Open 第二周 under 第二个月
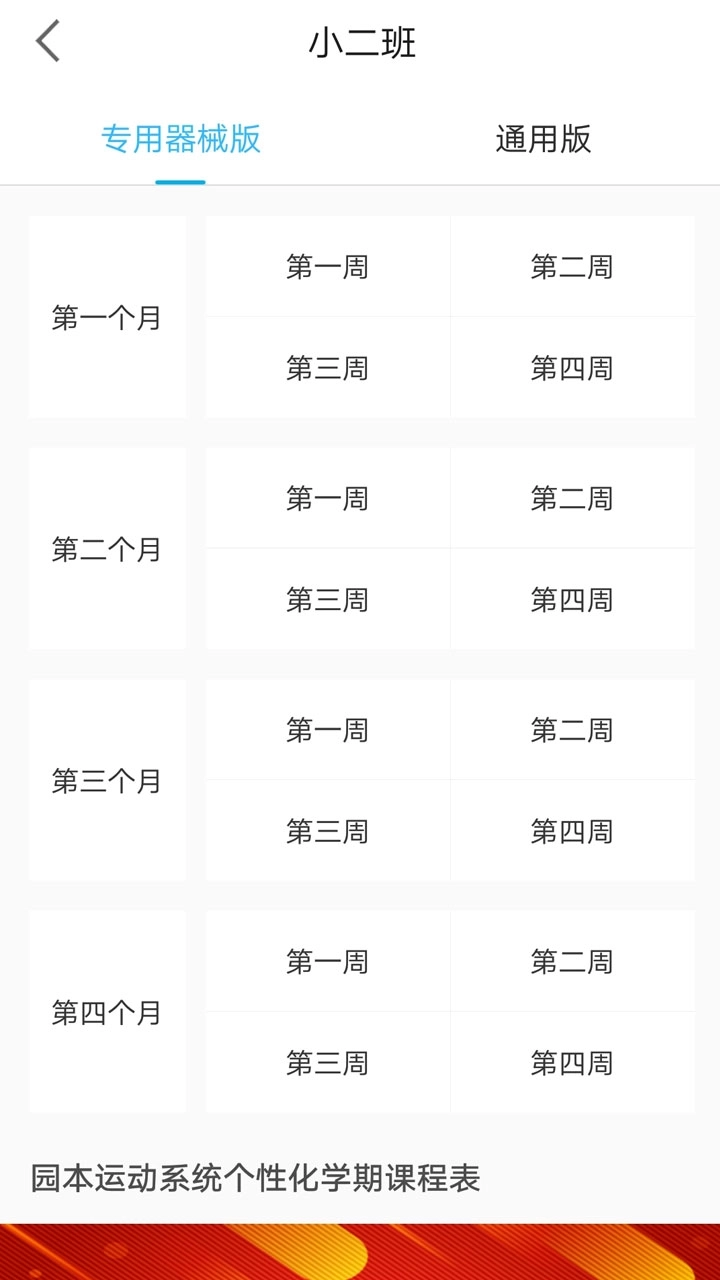Viewport: 720px width, 1280px height. (573, 497)
